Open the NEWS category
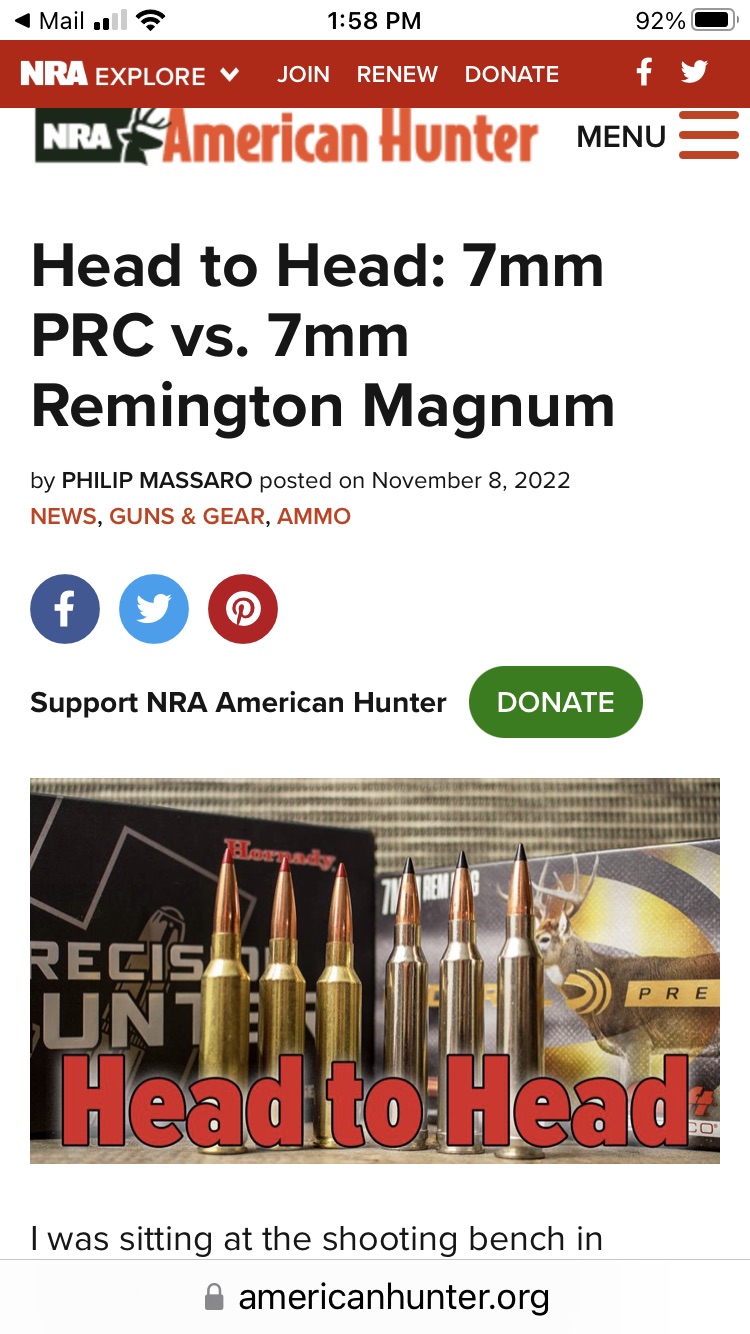This screenshot has height=1334, width=750. [63, 517]
